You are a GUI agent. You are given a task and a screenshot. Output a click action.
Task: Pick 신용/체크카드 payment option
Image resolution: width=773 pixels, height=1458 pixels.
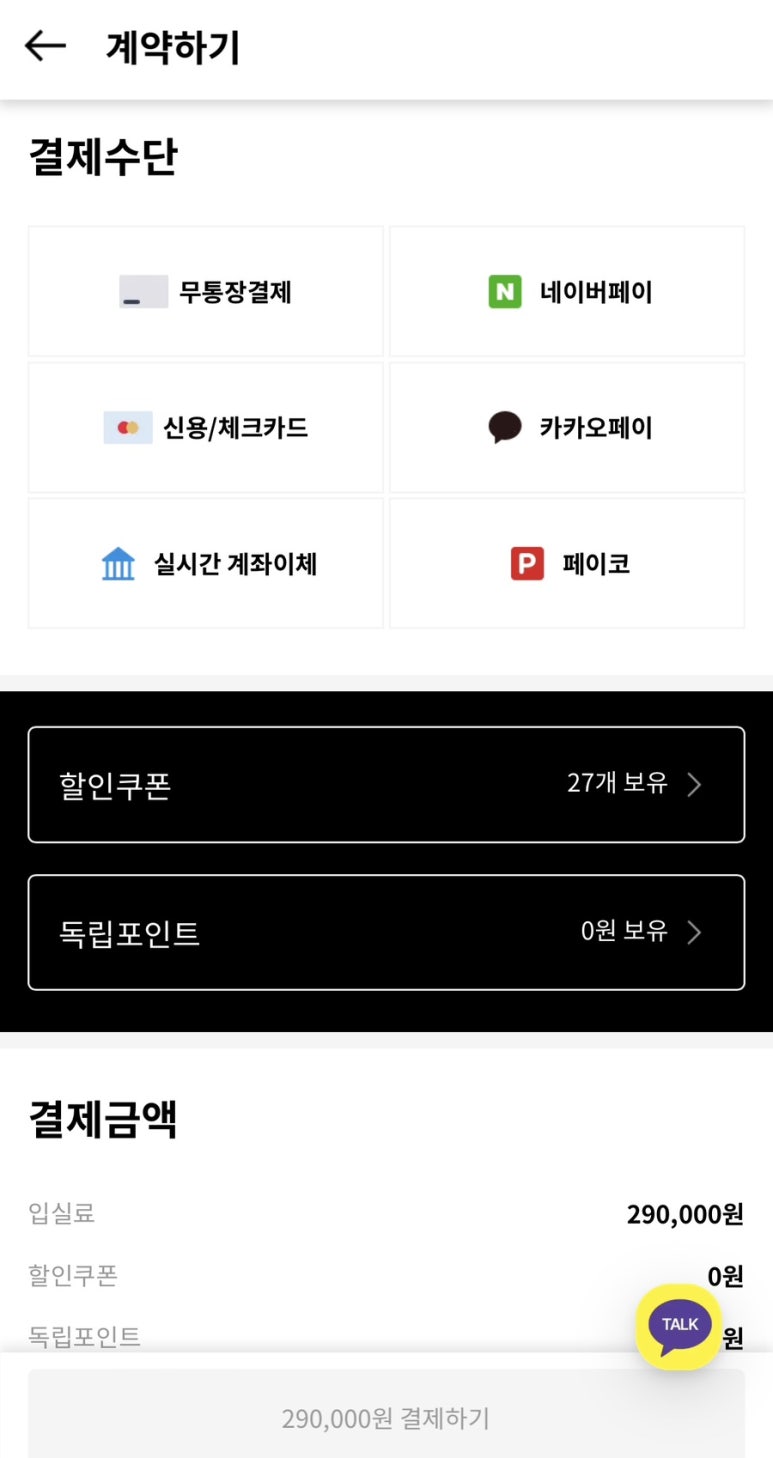click(206, 428)
